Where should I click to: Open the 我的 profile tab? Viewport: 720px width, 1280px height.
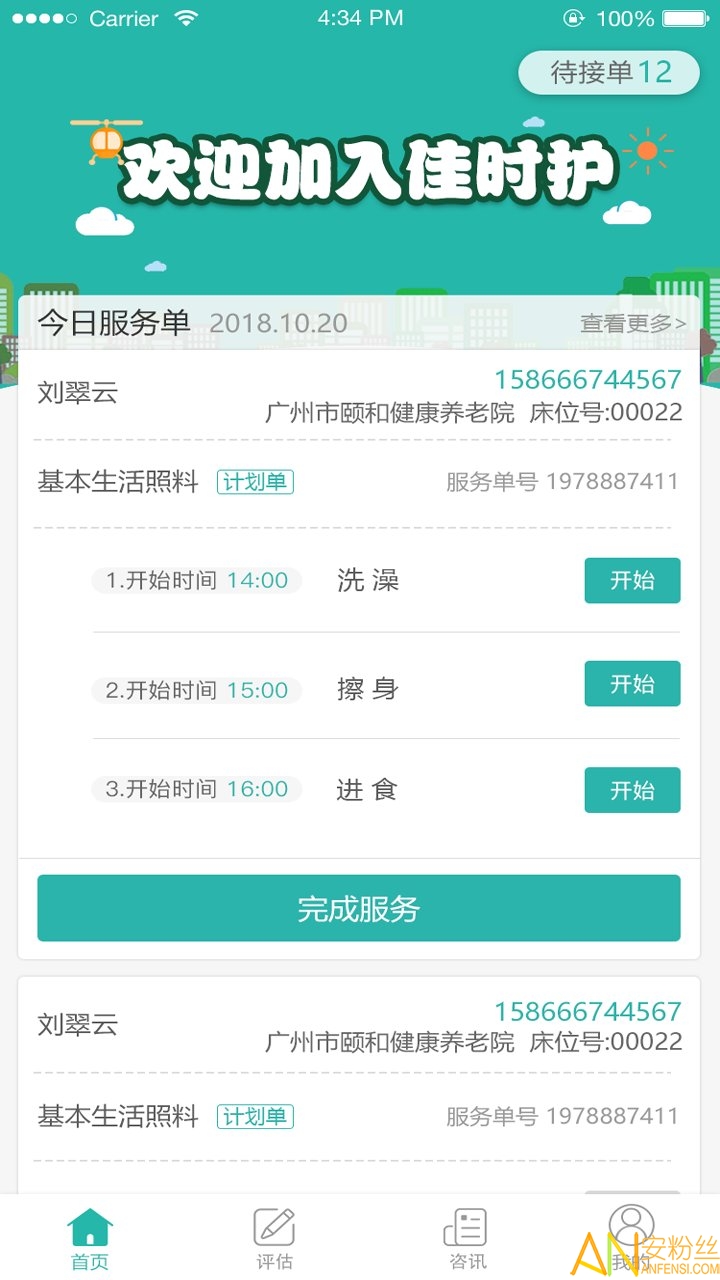[x=630, y=1238]
